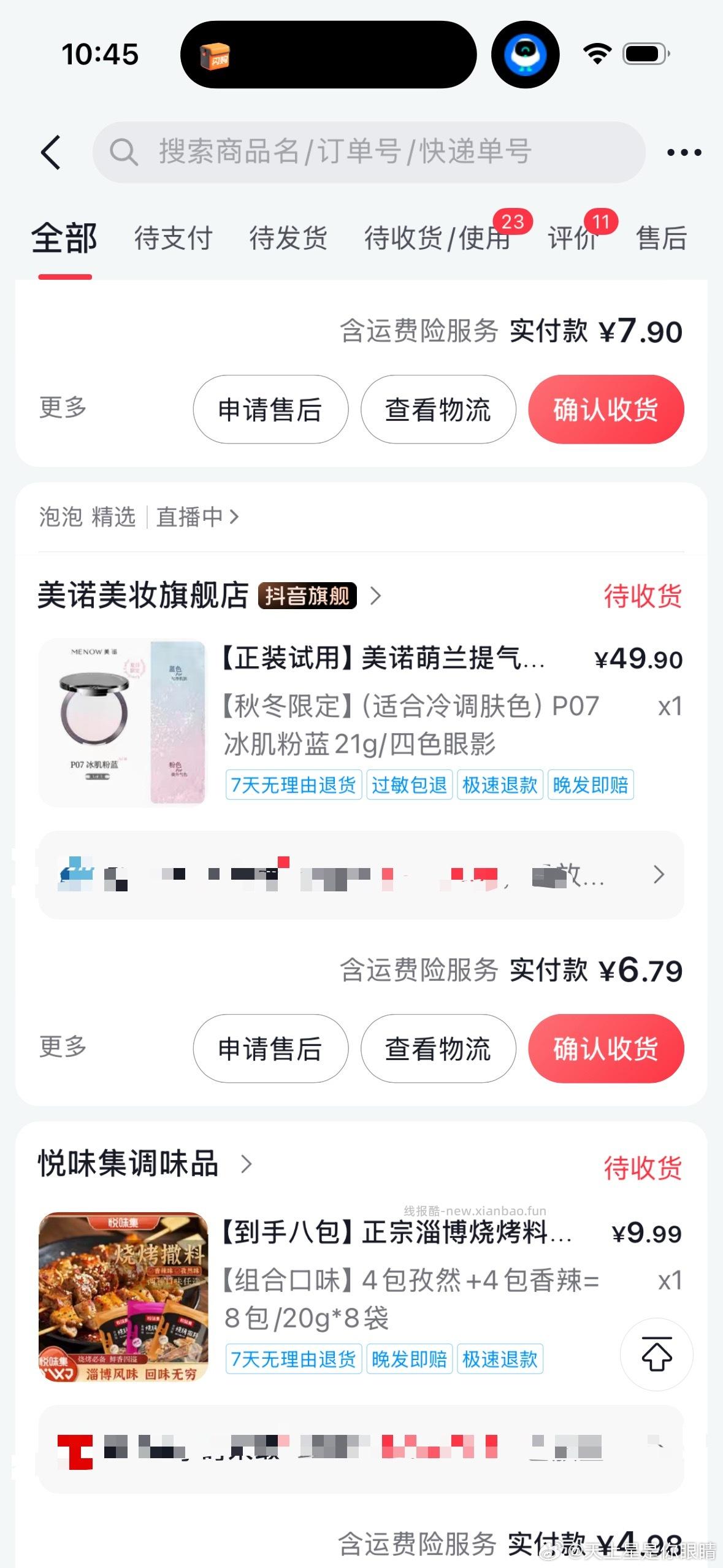Open 直播中 via its arrow next to 泡泡 精选

235,517
